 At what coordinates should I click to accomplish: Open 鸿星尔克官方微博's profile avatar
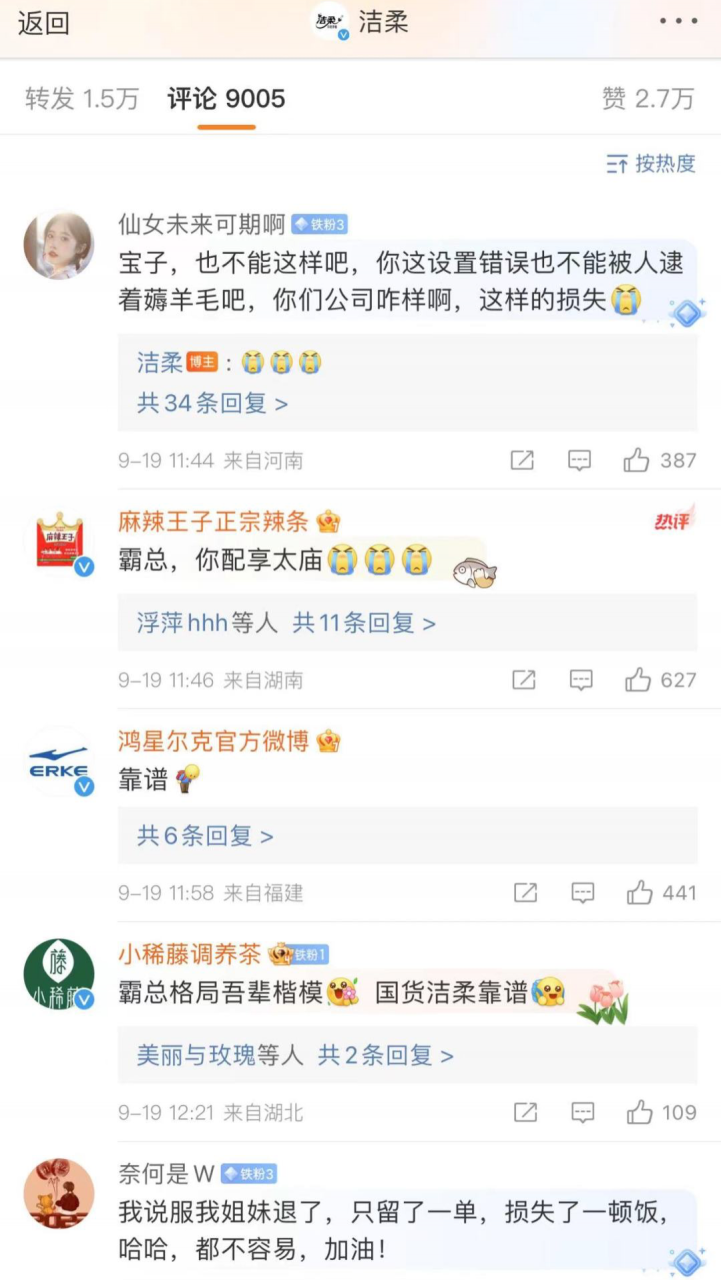click(58, 762)
